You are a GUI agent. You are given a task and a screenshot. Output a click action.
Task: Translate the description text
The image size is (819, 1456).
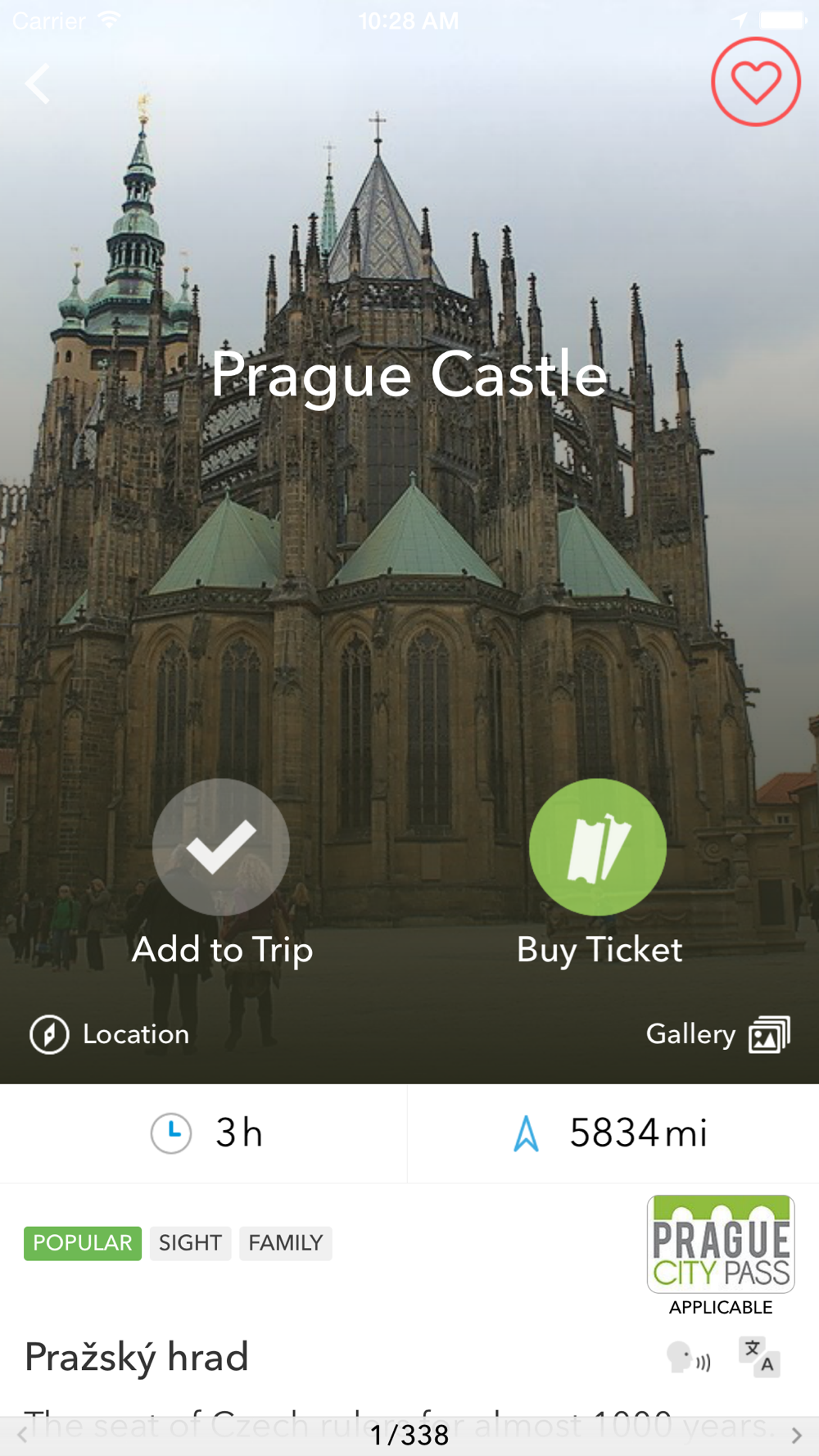coord(759,1357)
